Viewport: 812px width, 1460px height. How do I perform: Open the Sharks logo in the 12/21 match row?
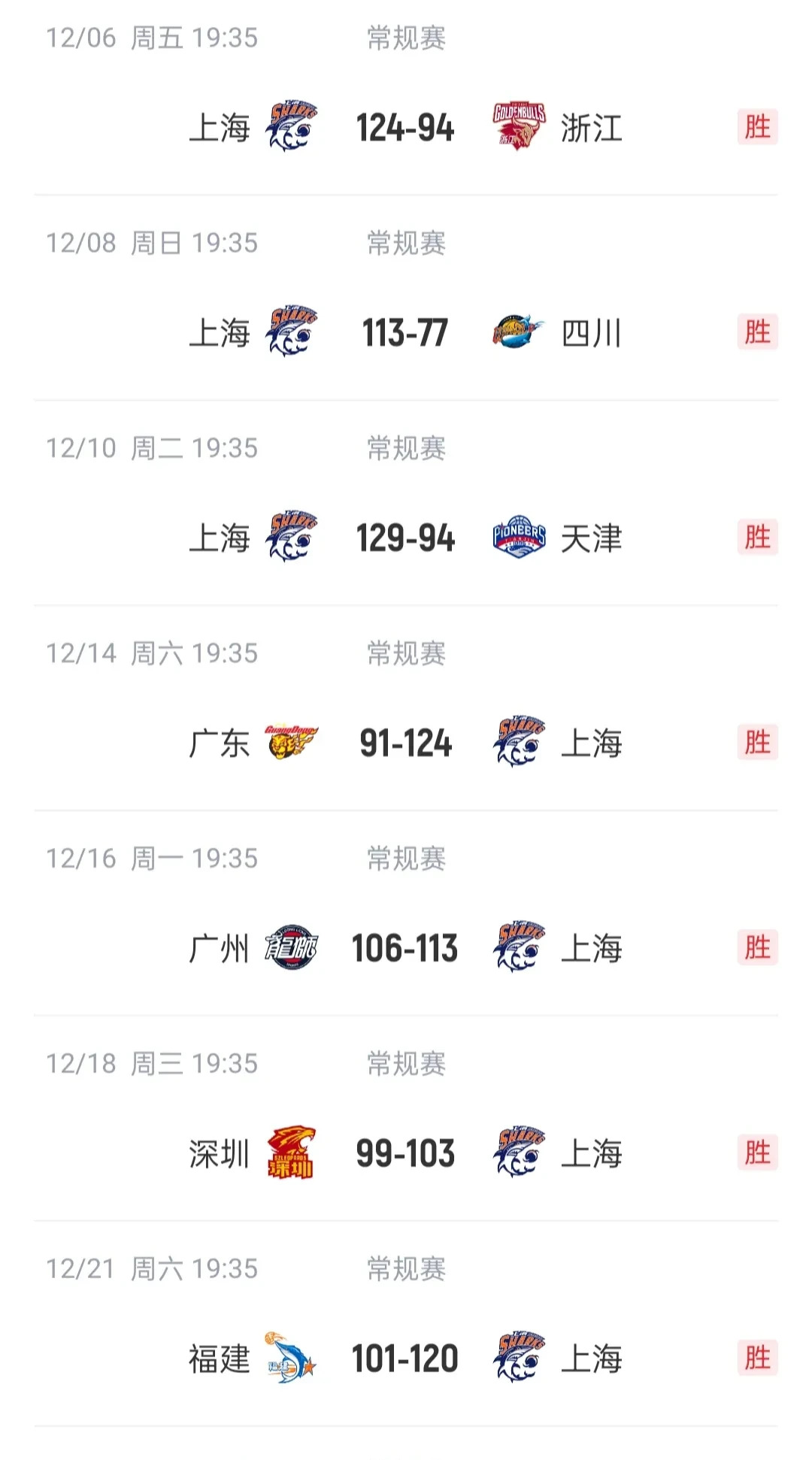pos(518,1359)
